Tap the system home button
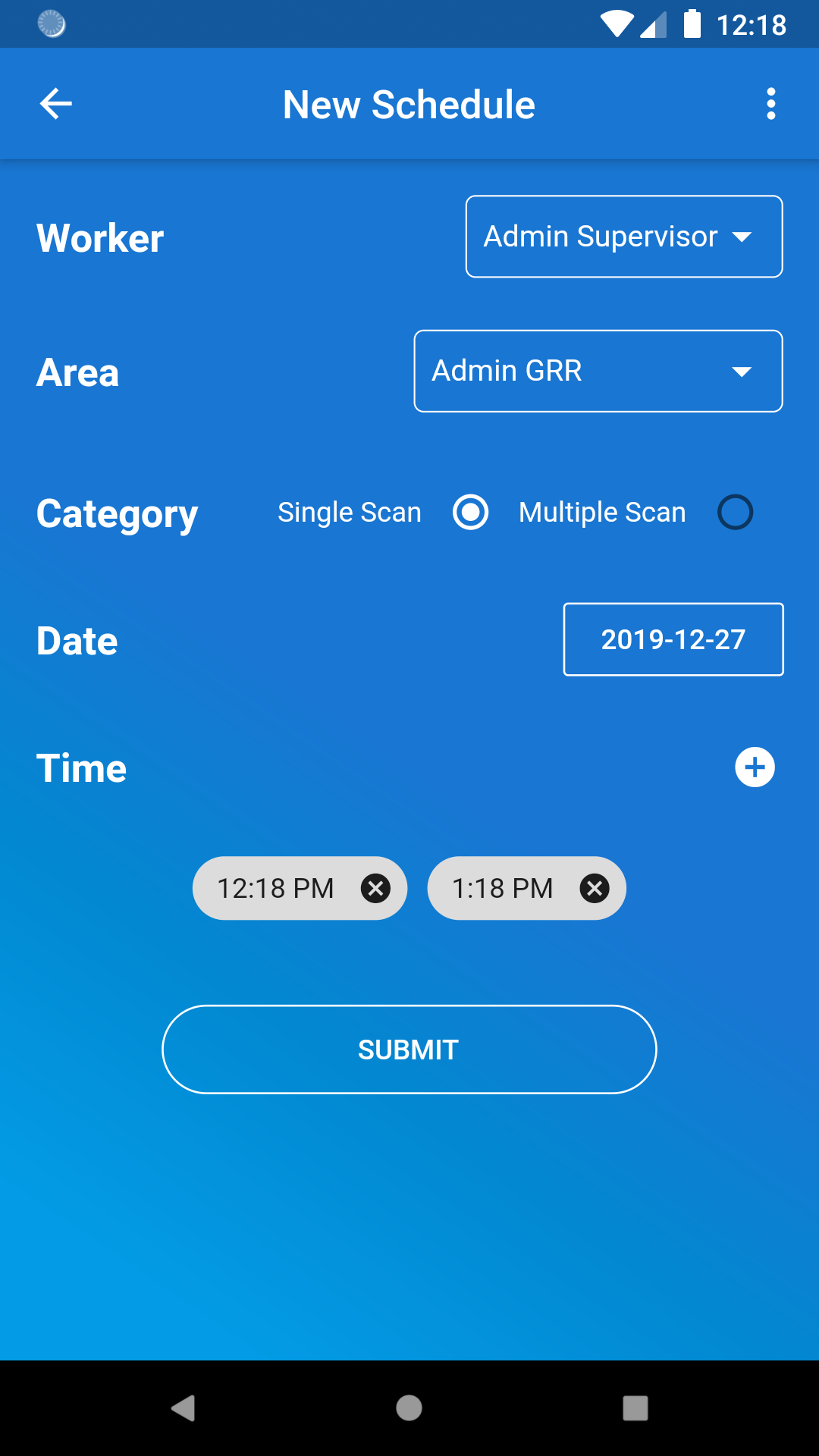 click(409, 1408)
